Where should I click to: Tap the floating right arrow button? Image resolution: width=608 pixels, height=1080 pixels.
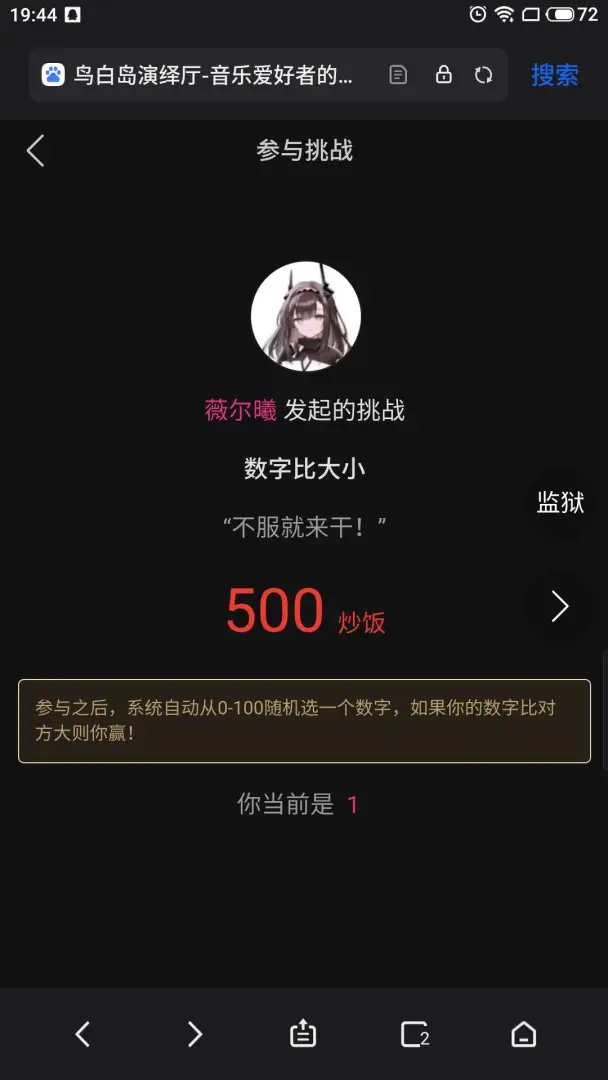click(x=560, y=607)
